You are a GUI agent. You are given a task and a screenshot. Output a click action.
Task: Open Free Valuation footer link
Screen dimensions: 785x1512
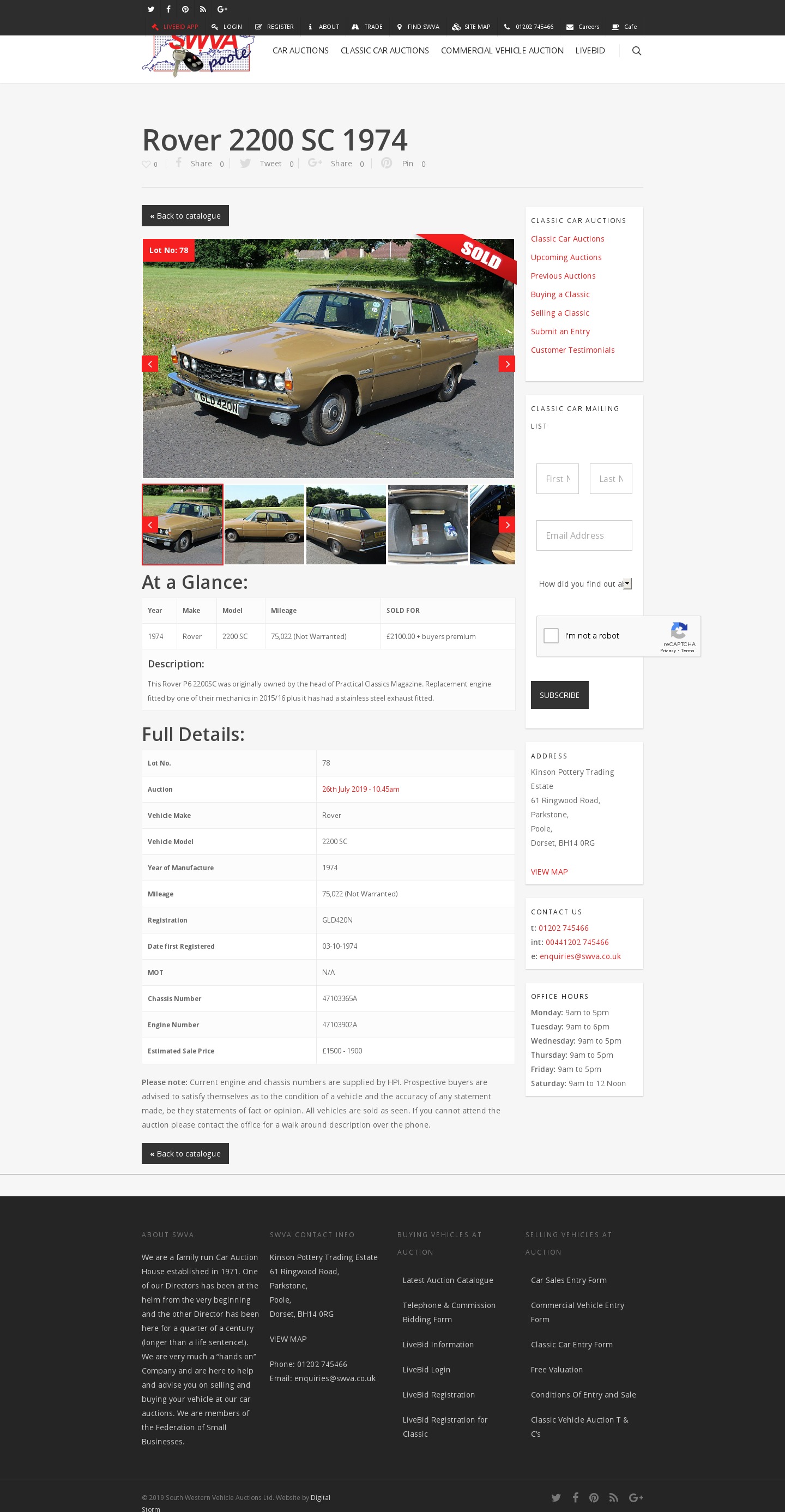556,1369
